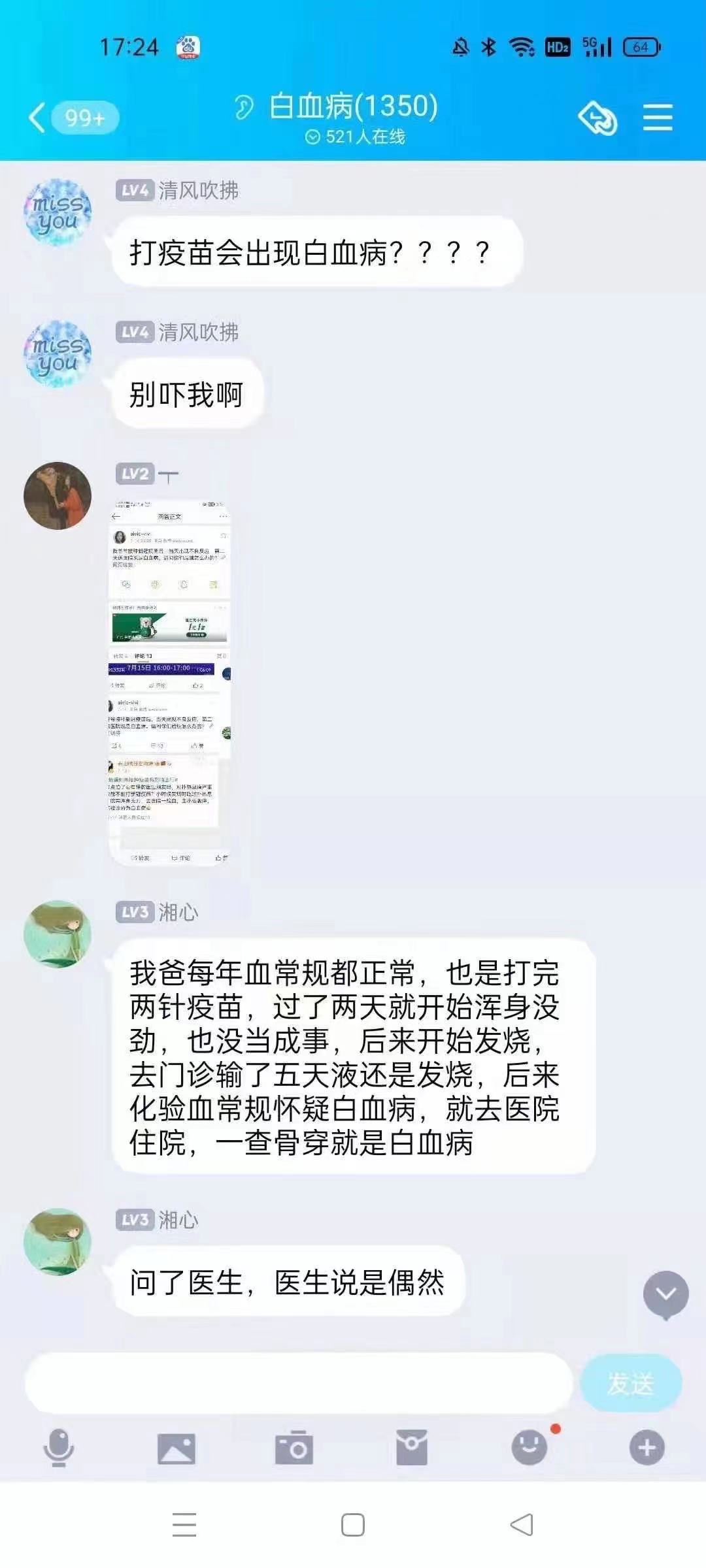Open avatar of user 丅
The height and width of the screenshot is (1568, 706).
pos(58,496)
